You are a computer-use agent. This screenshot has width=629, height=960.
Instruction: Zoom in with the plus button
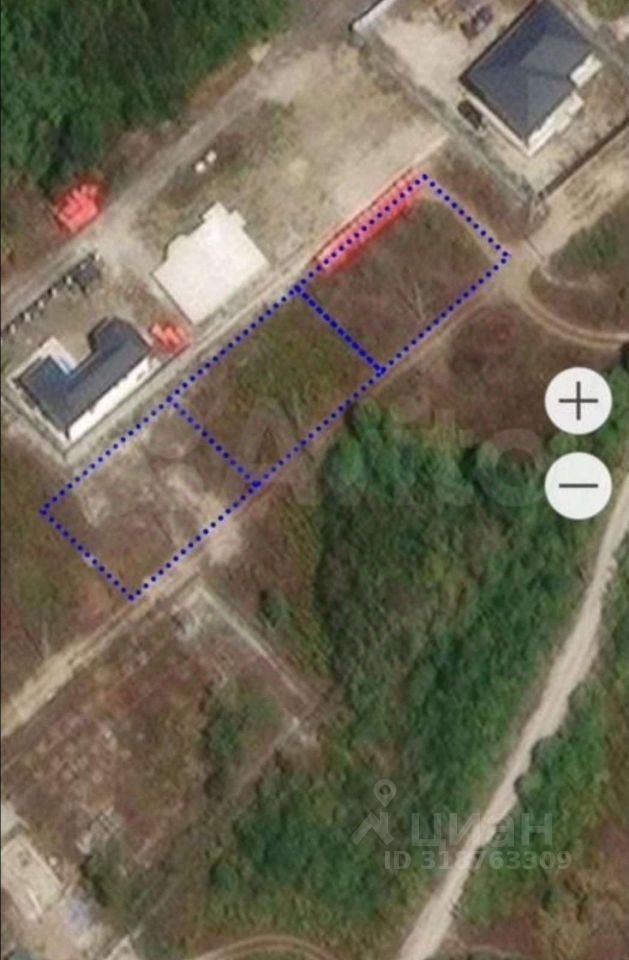point(578,402)
